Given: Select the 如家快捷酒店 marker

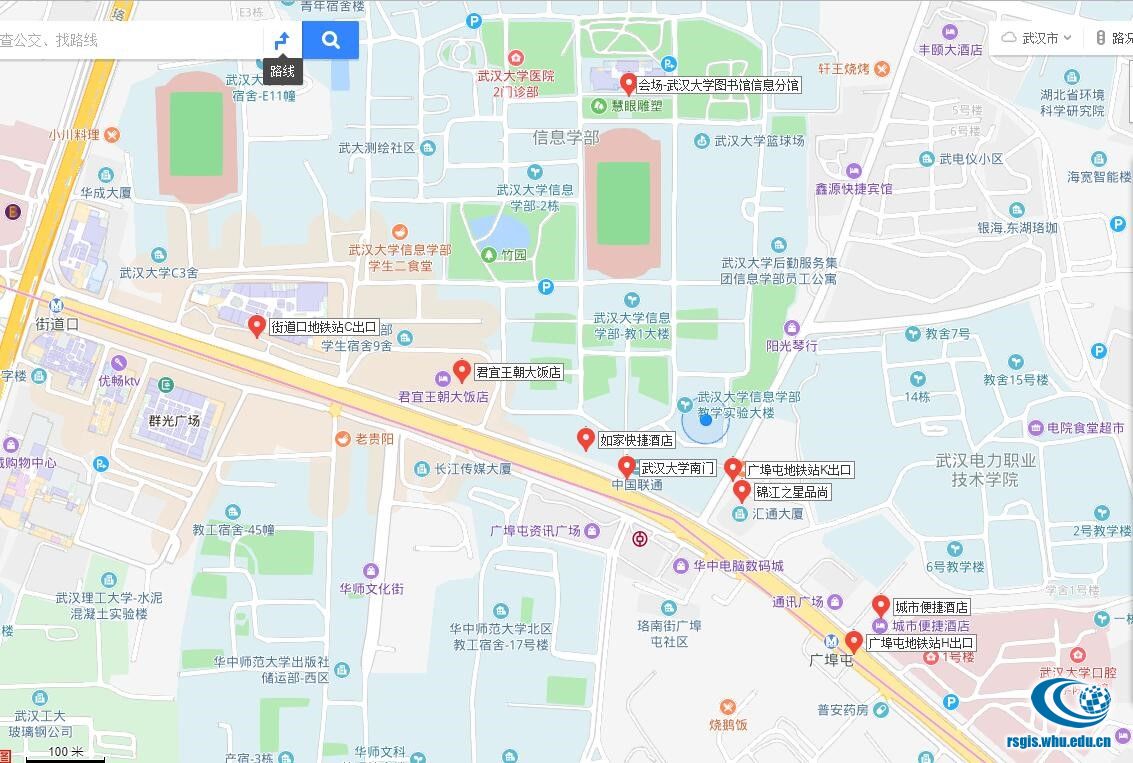Looking at the screenshot, I should 586,438.
